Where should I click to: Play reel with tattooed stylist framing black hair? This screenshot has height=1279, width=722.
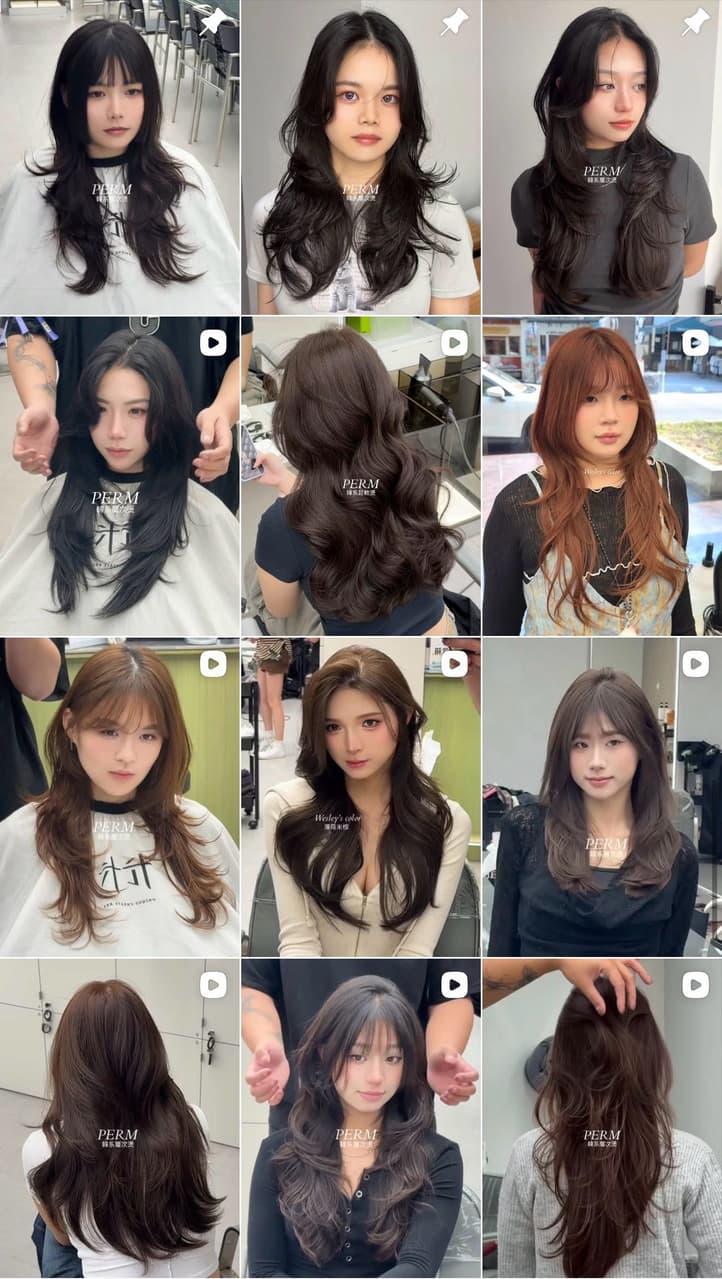click(119, 476)
